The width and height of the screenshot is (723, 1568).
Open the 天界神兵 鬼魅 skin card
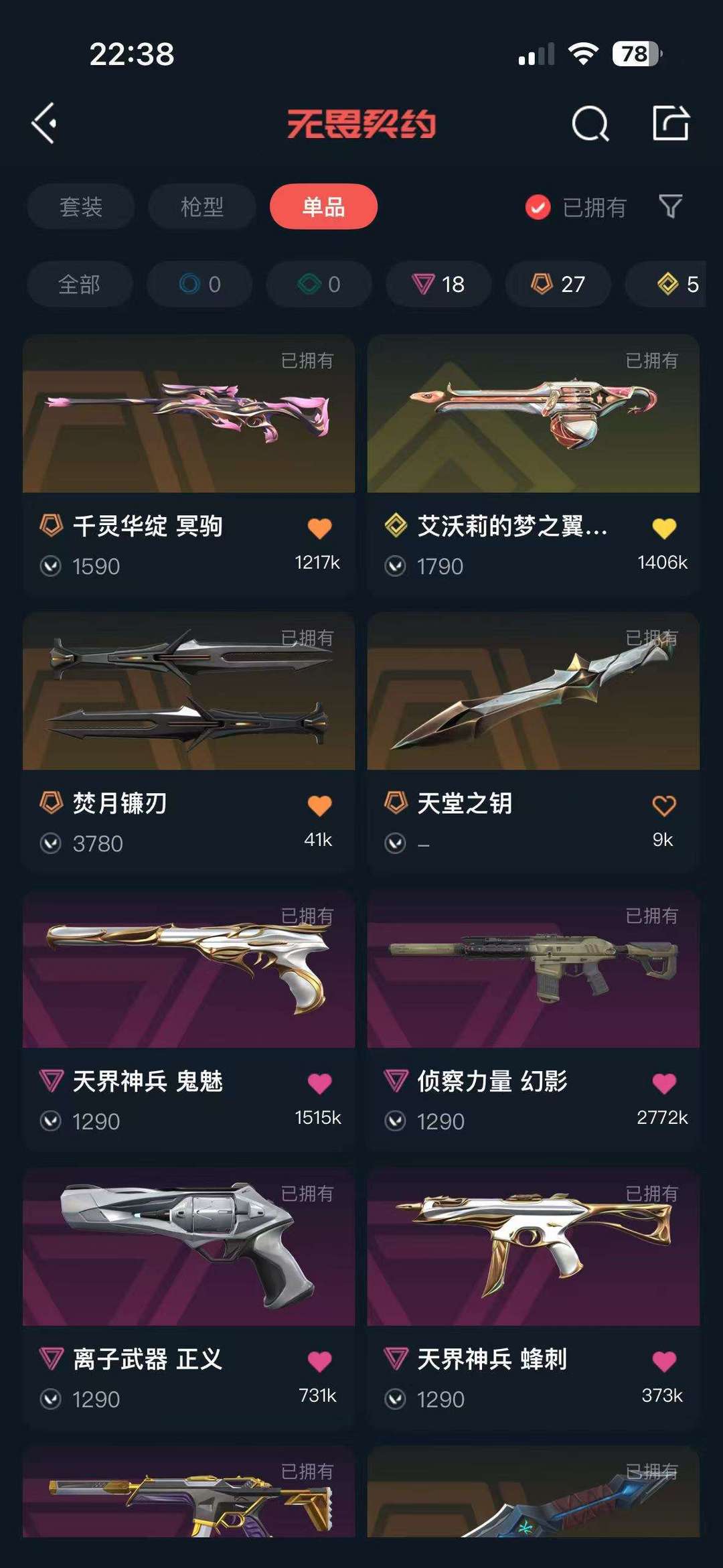pyautogui.click(x=189, y=1019)
